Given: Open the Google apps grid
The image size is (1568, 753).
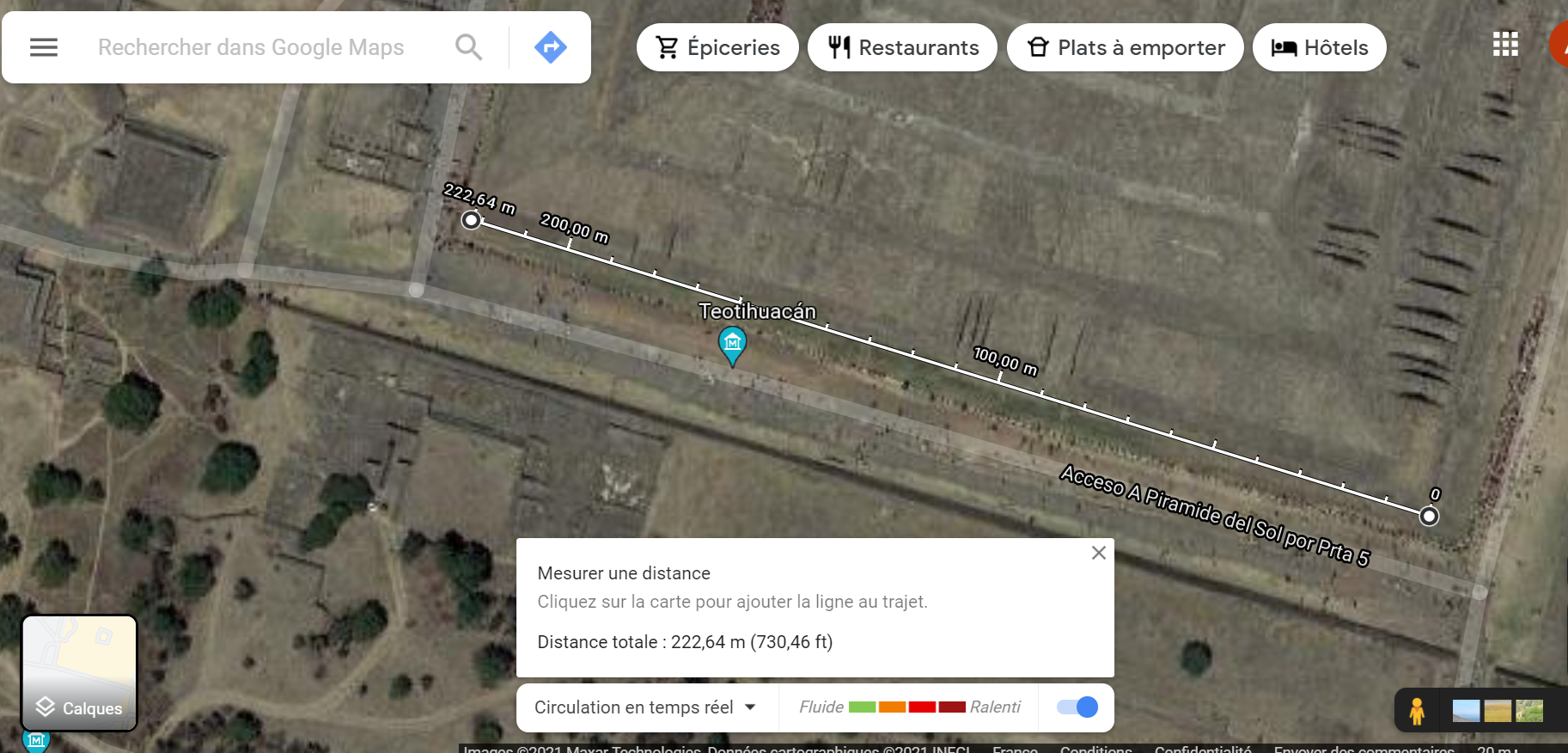Looking at the screenshot, I should click(1505, 44).
